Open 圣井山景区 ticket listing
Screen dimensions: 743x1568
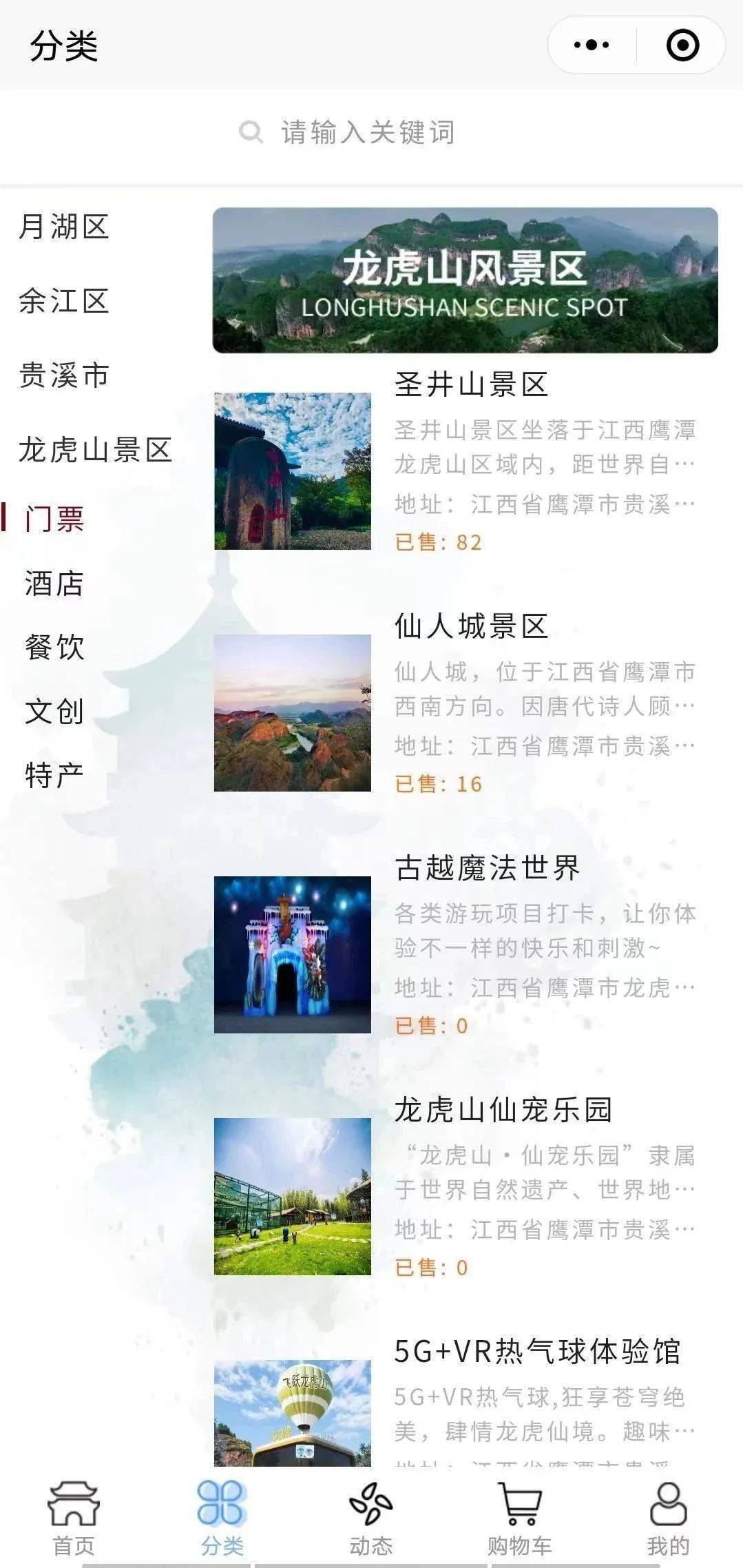[471, 385]
